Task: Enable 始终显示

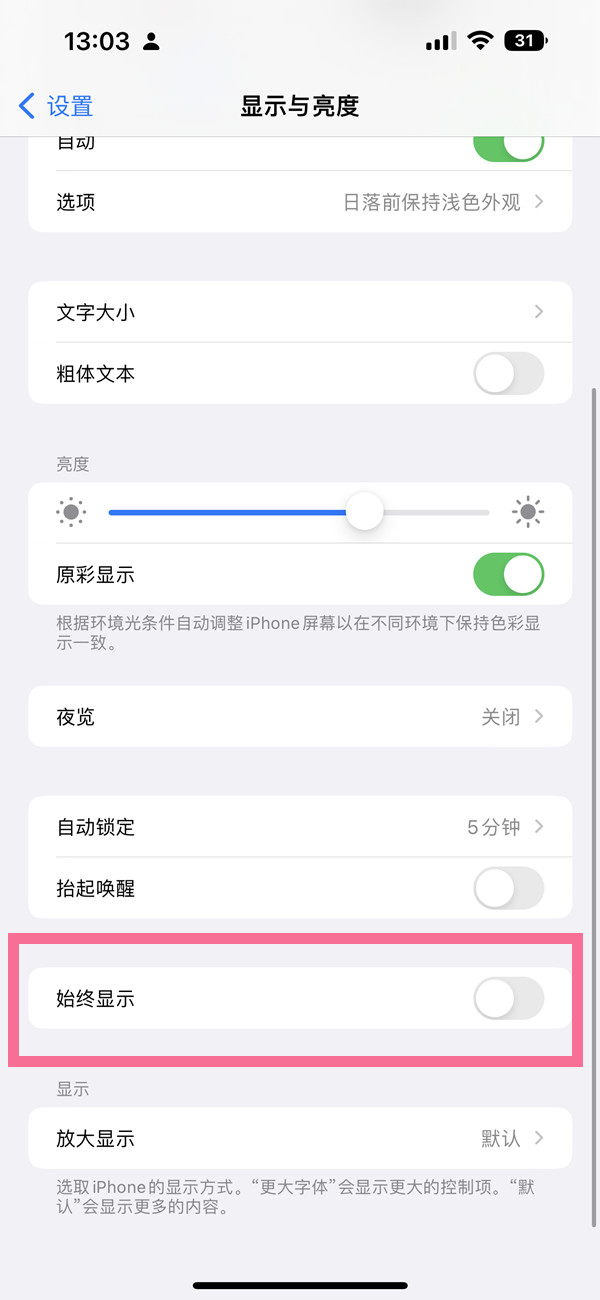Action: (x=508, y=998)
